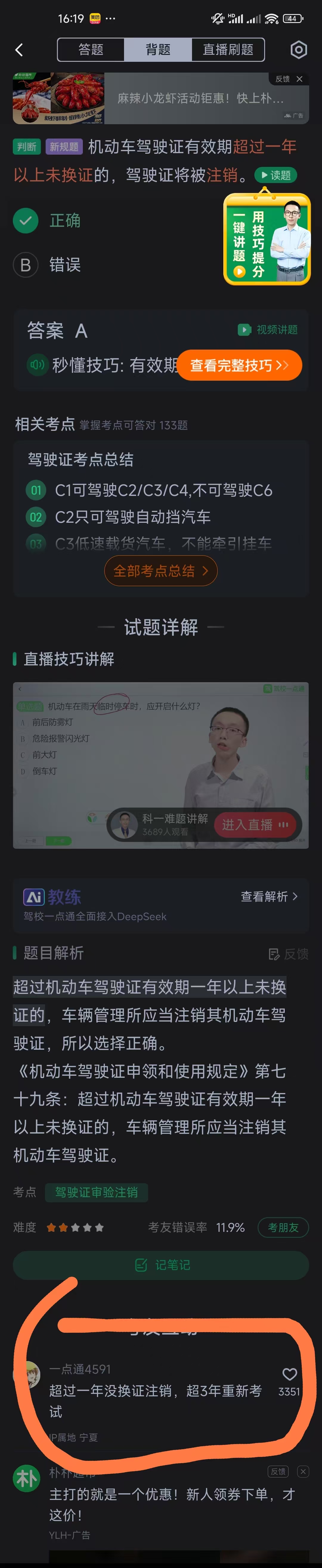This screenshot has width=322, height=1568.
Task: Open AI教练 查看解析
Action: [x=269, y=897]
